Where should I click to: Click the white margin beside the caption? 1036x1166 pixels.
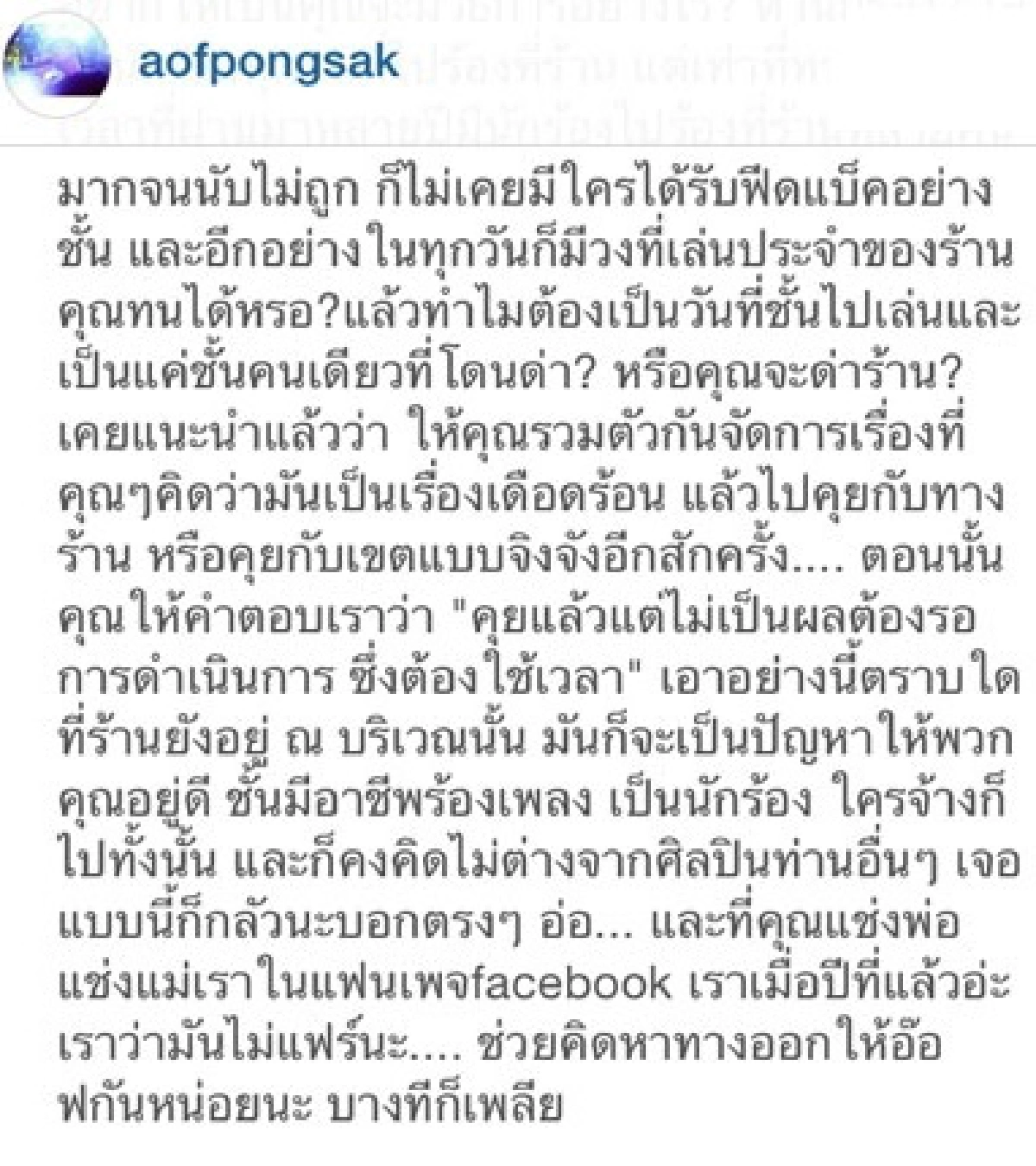click(26, 604)
